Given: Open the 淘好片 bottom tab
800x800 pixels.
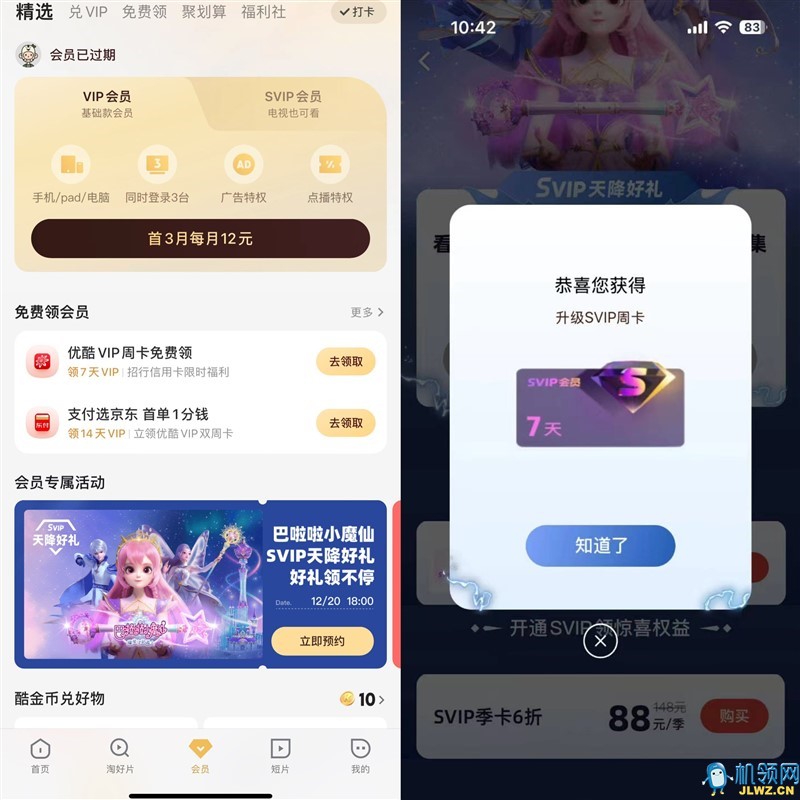Looking at the screenshot, I should (x=119, y=755).
